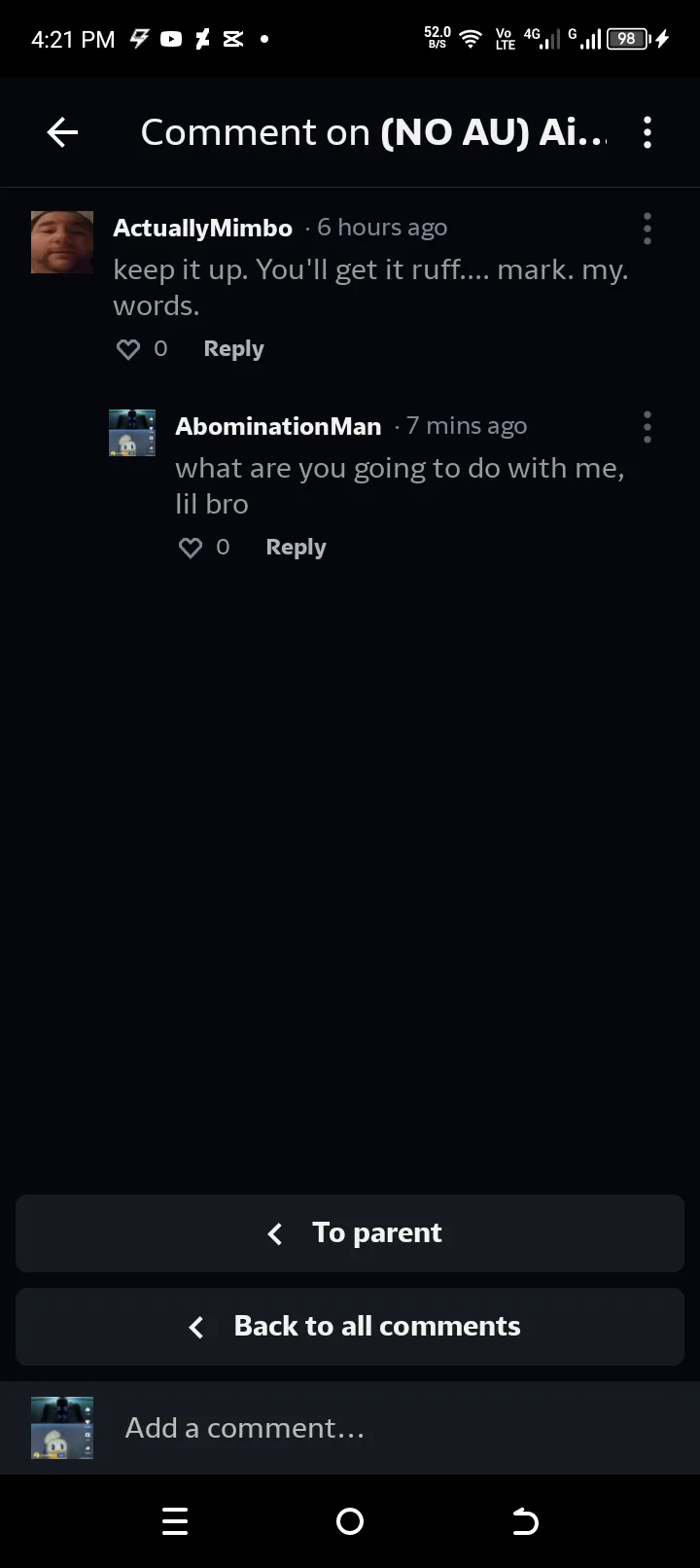Open ActuallyMimbo's profile name
The height and width of the screenshot is (1568, 700).
(x=202, y=228)
